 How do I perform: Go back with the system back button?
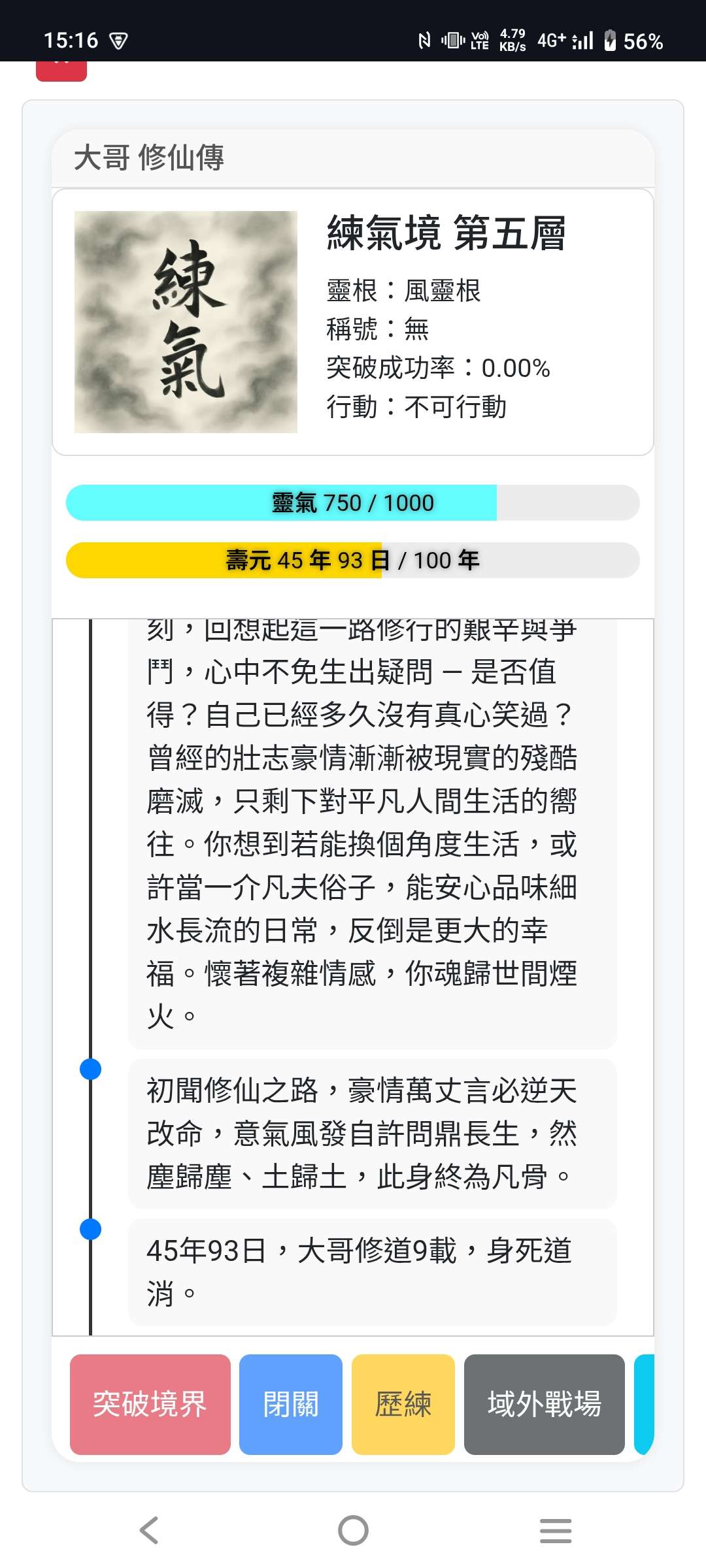[x=149, y=1530]
